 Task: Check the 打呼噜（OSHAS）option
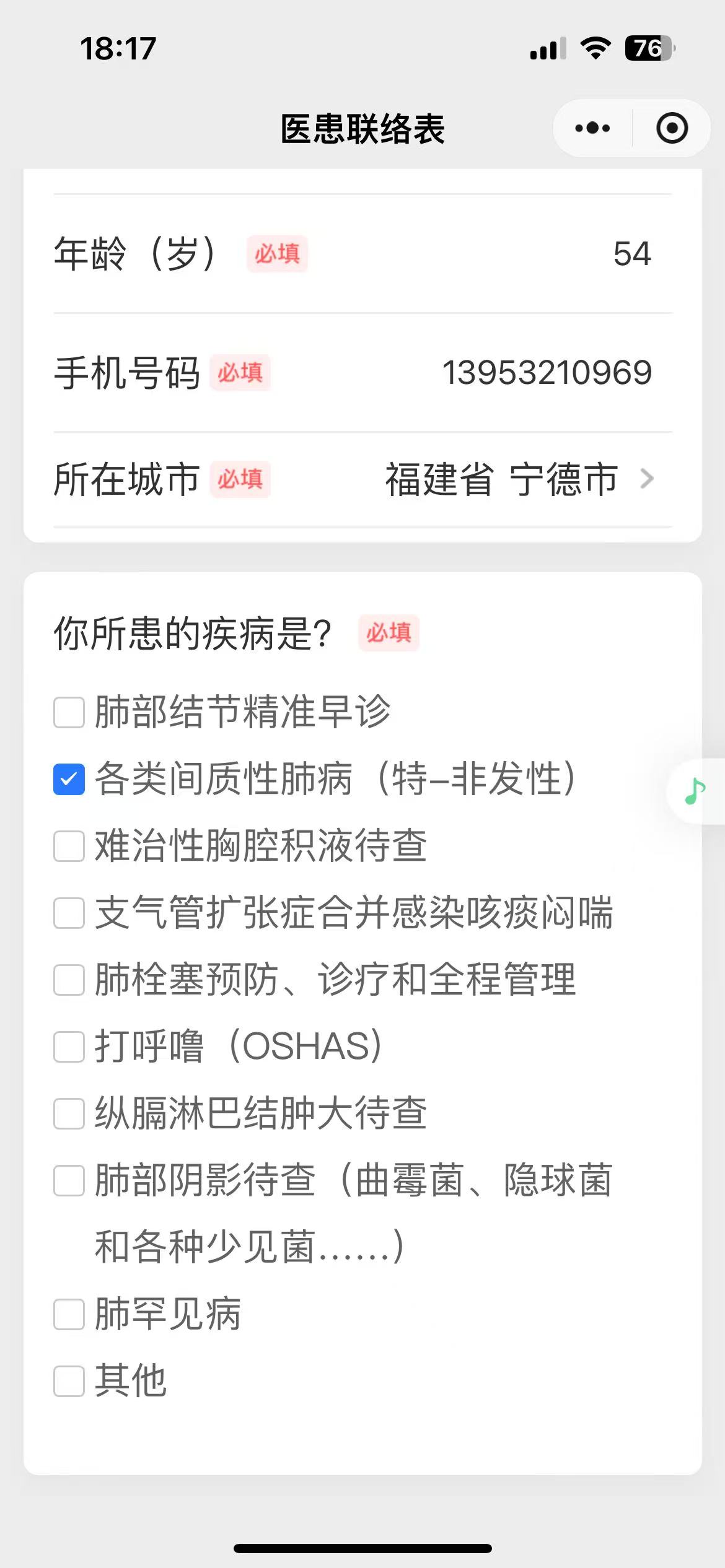coord(69,1047)
